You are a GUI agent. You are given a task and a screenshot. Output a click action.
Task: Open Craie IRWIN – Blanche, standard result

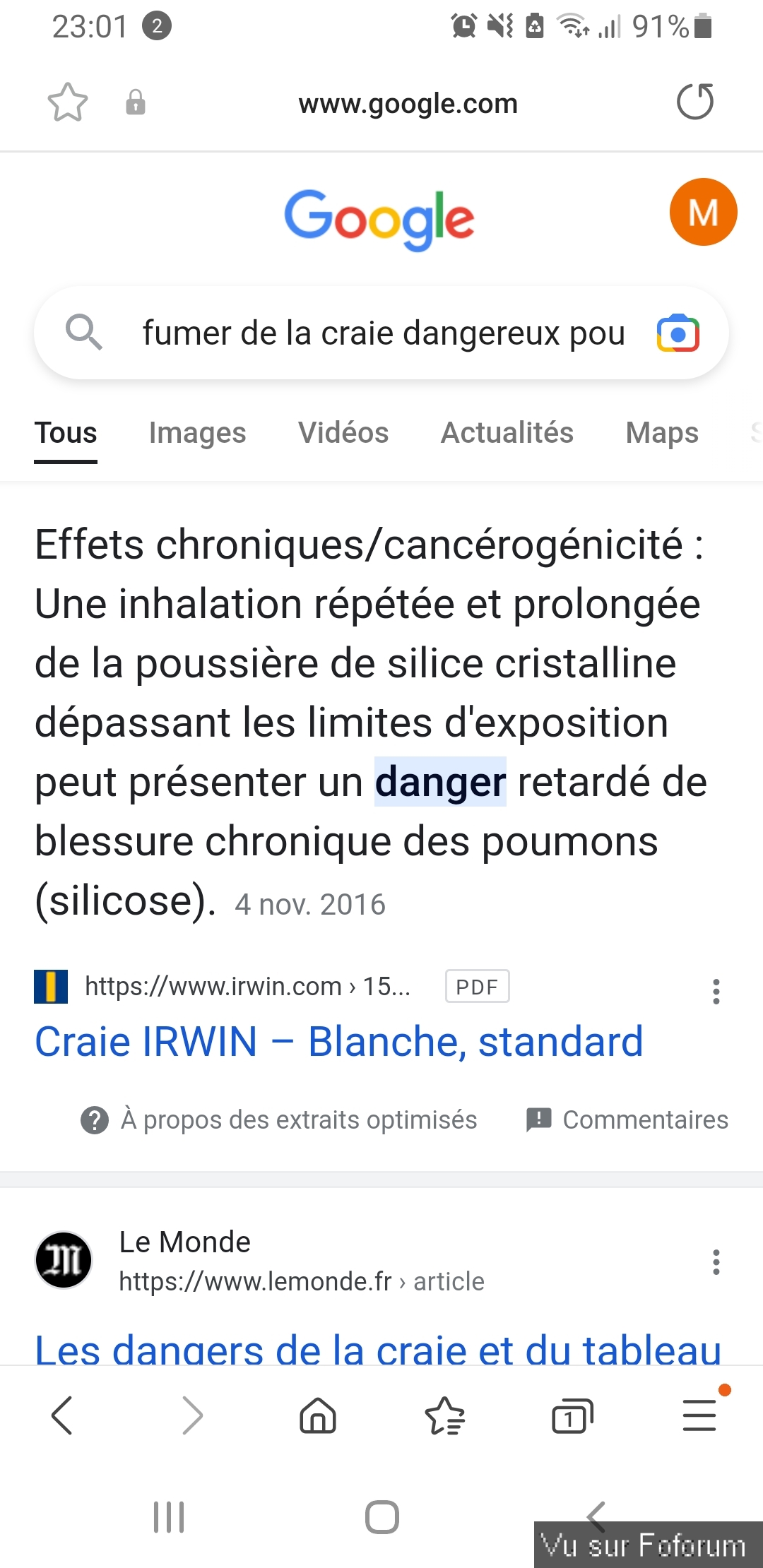point(339,1042)
